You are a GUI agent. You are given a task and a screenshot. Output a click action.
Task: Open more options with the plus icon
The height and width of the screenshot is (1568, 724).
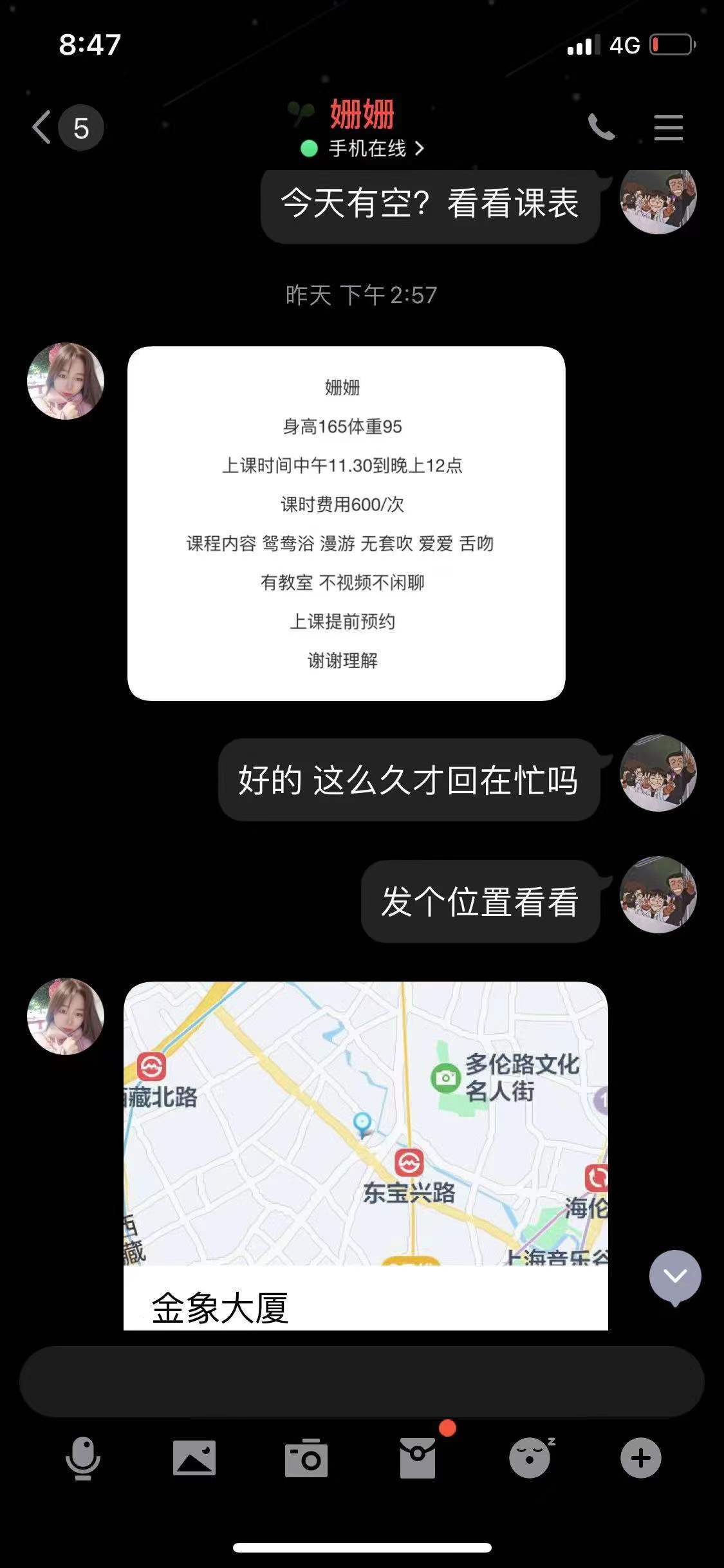click(640, 1458)
